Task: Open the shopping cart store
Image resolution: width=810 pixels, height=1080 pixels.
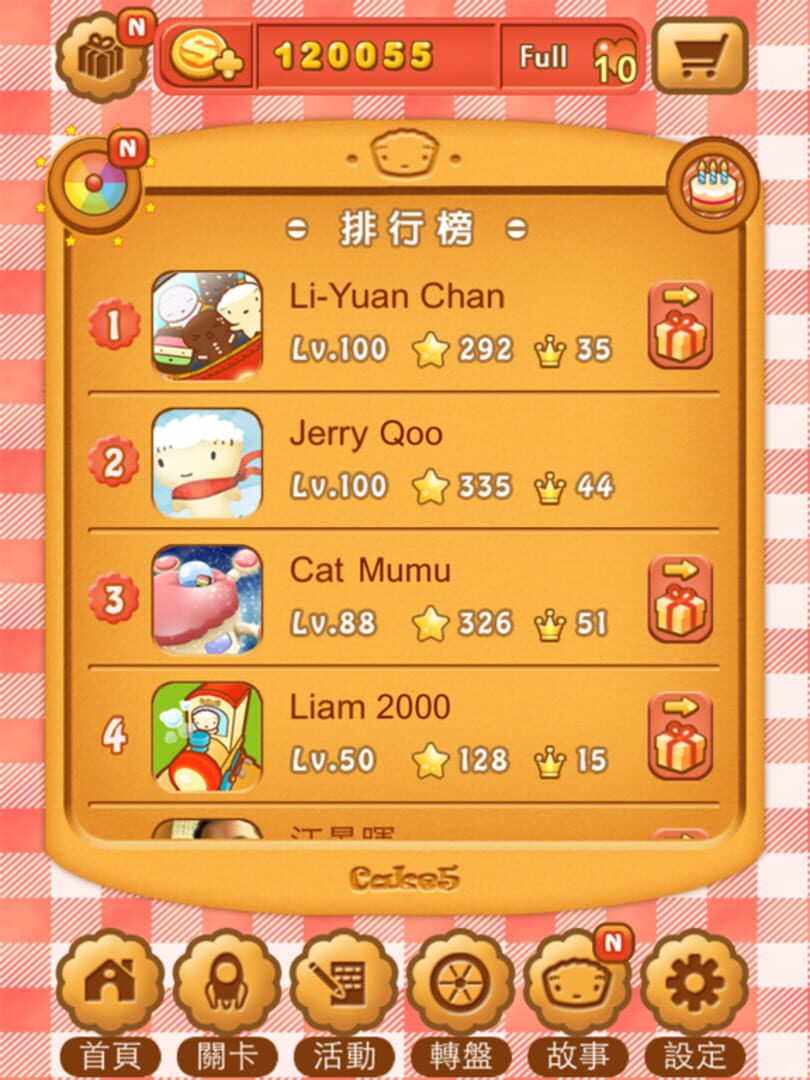Action: pos(699,57)
